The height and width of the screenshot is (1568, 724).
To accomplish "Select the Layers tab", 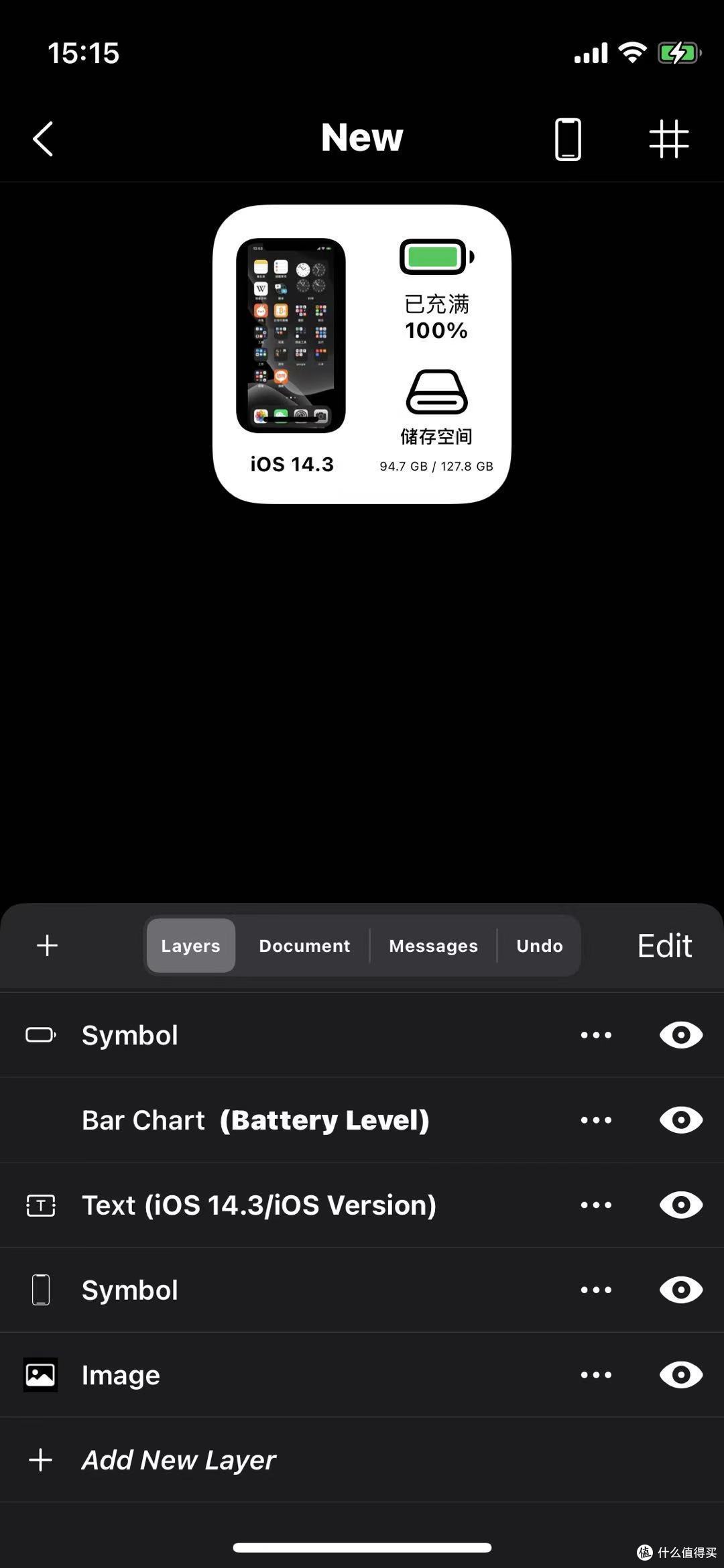I will point(190,945).
